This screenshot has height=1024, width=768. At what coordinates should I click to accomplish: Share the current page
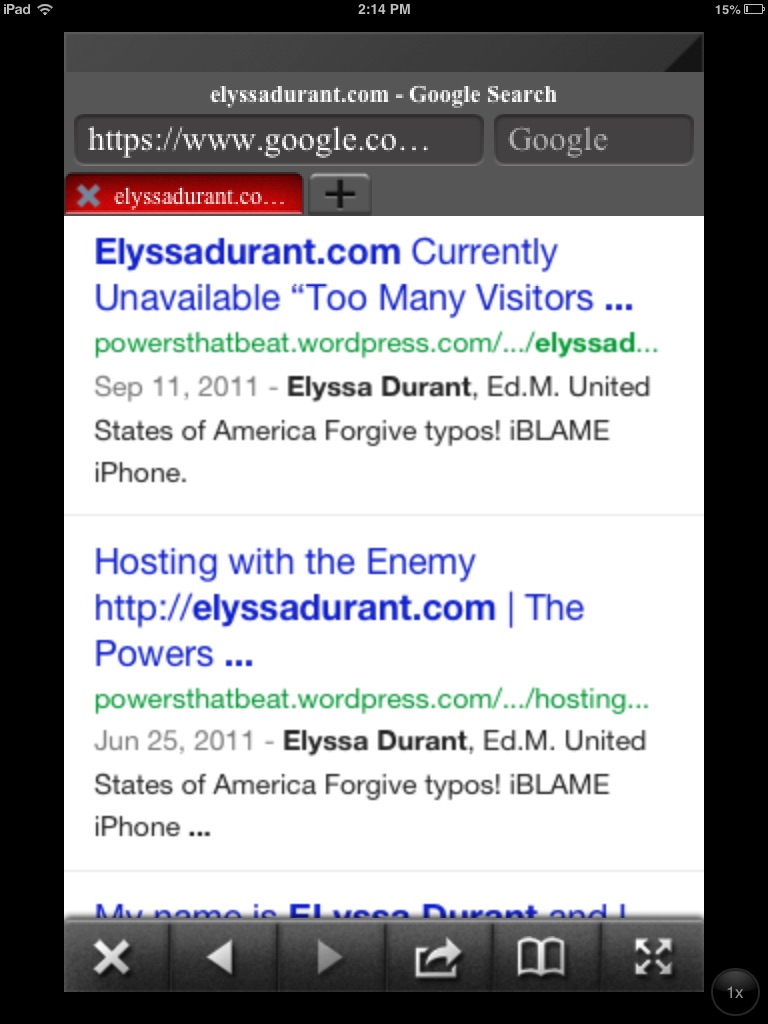(438, 958)
